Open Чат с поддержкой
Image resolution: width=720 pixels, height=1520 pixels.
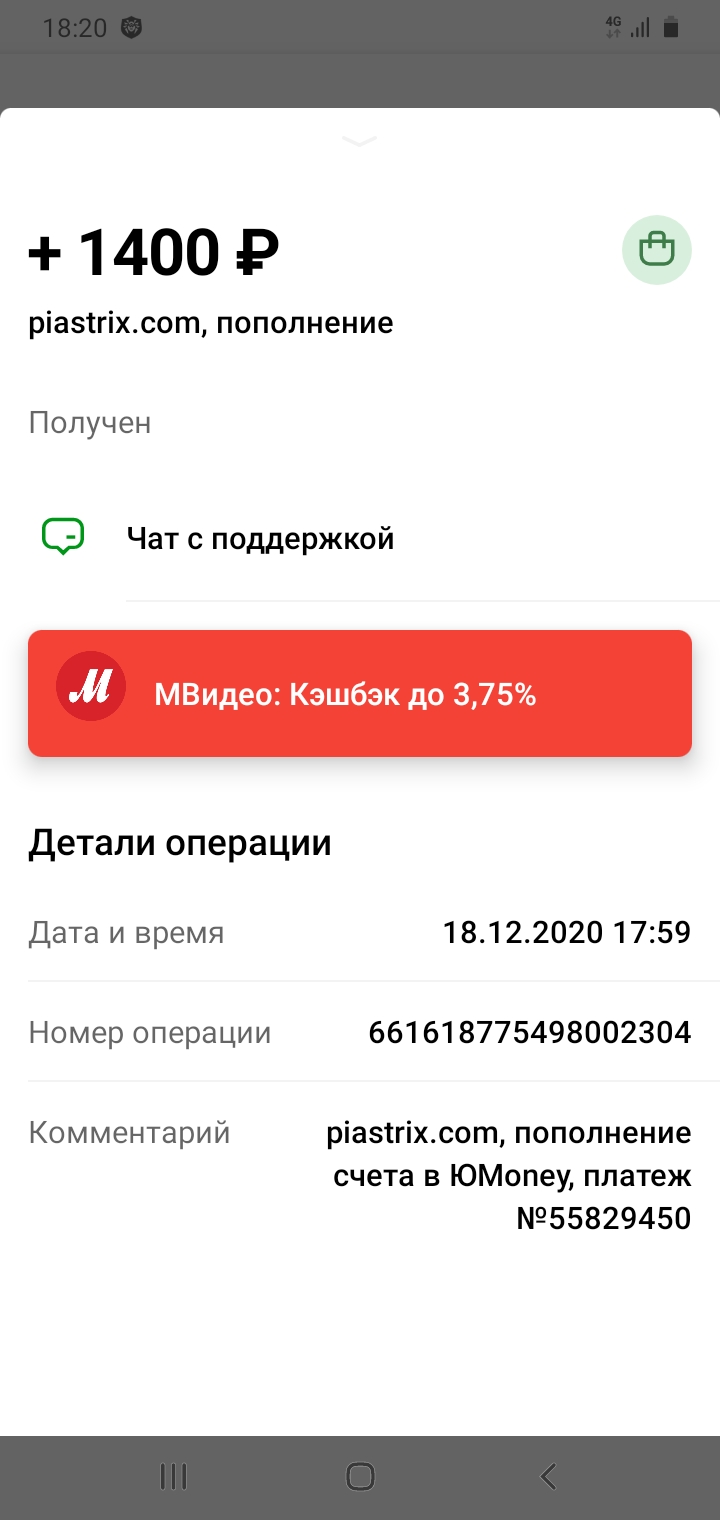point(260,540)
